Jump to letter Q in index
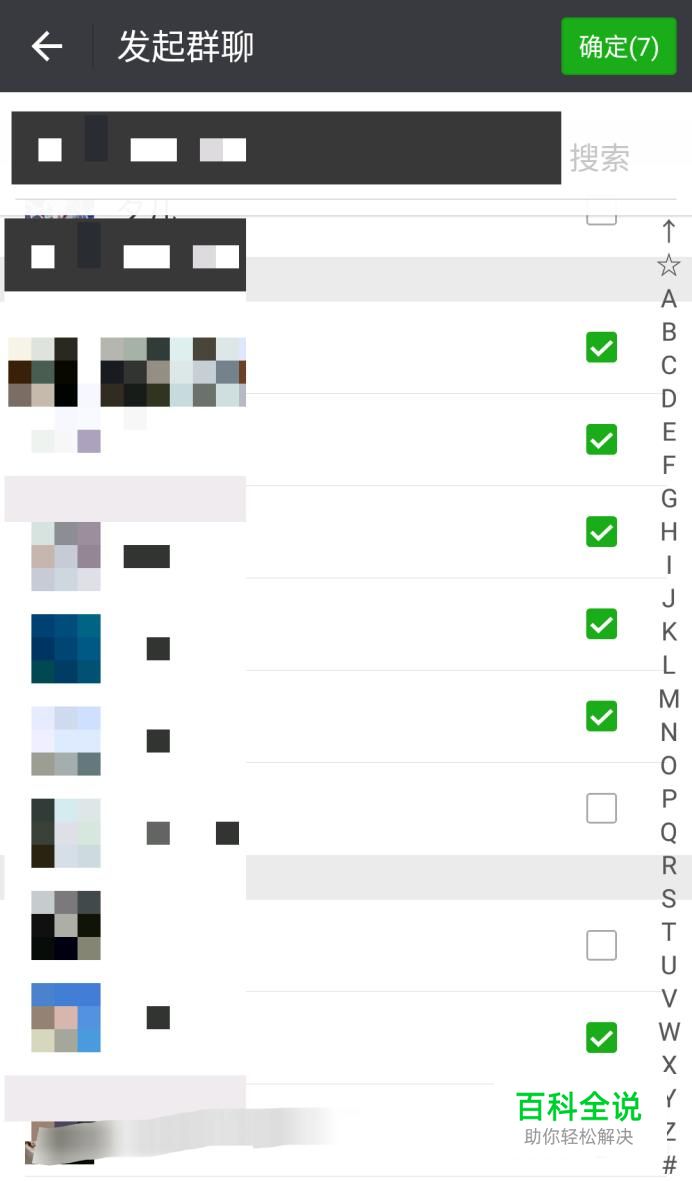 669,832
